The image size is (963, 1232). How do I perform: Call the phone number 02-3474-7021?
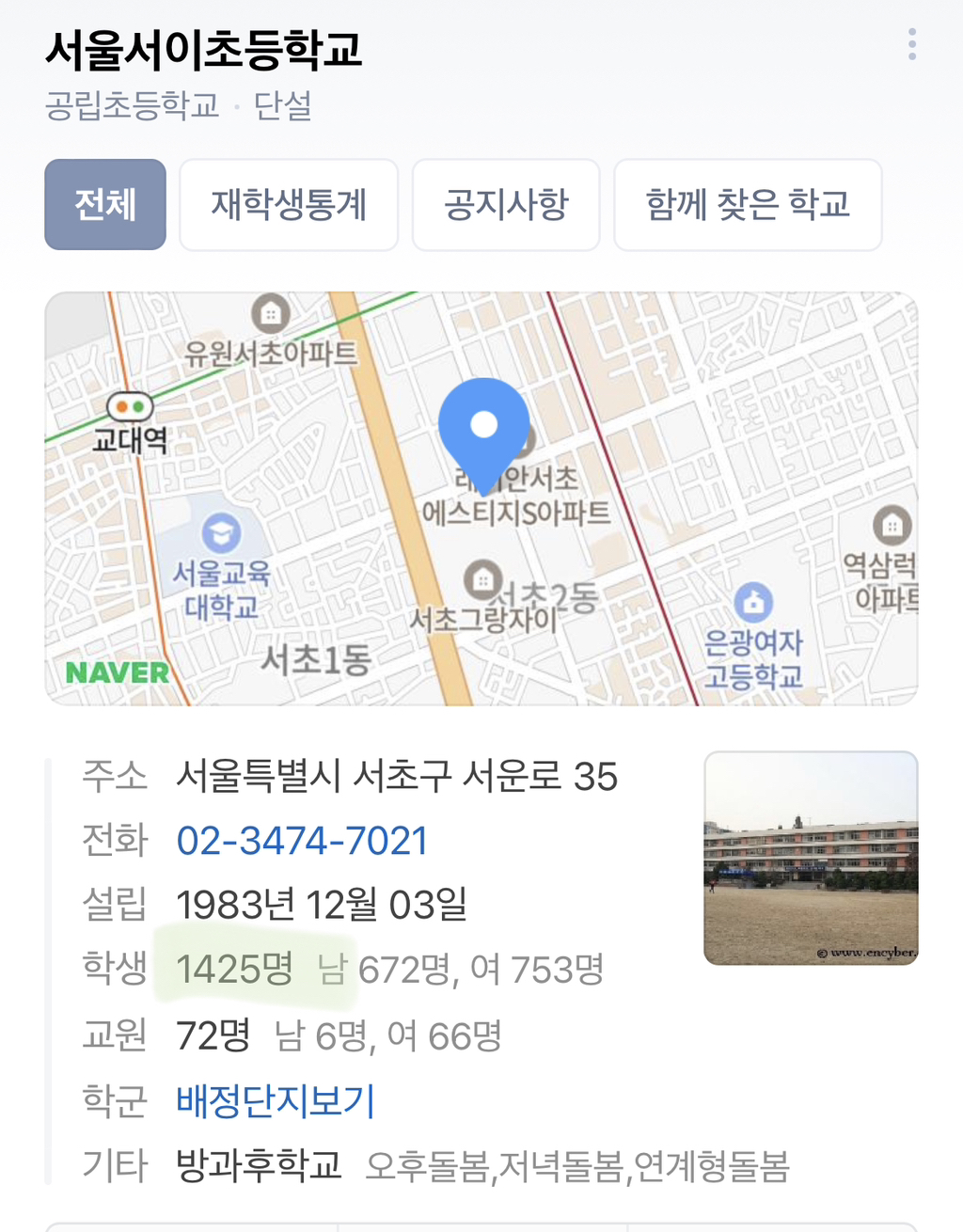[303, 842]
